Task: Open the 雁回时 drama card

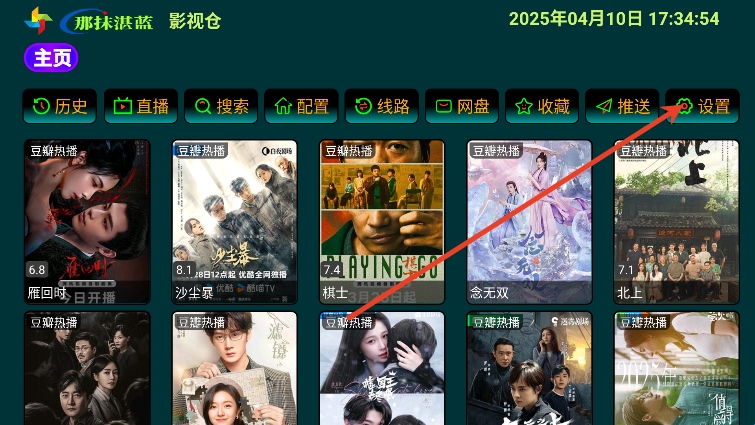Action: (x=87, y=222)
